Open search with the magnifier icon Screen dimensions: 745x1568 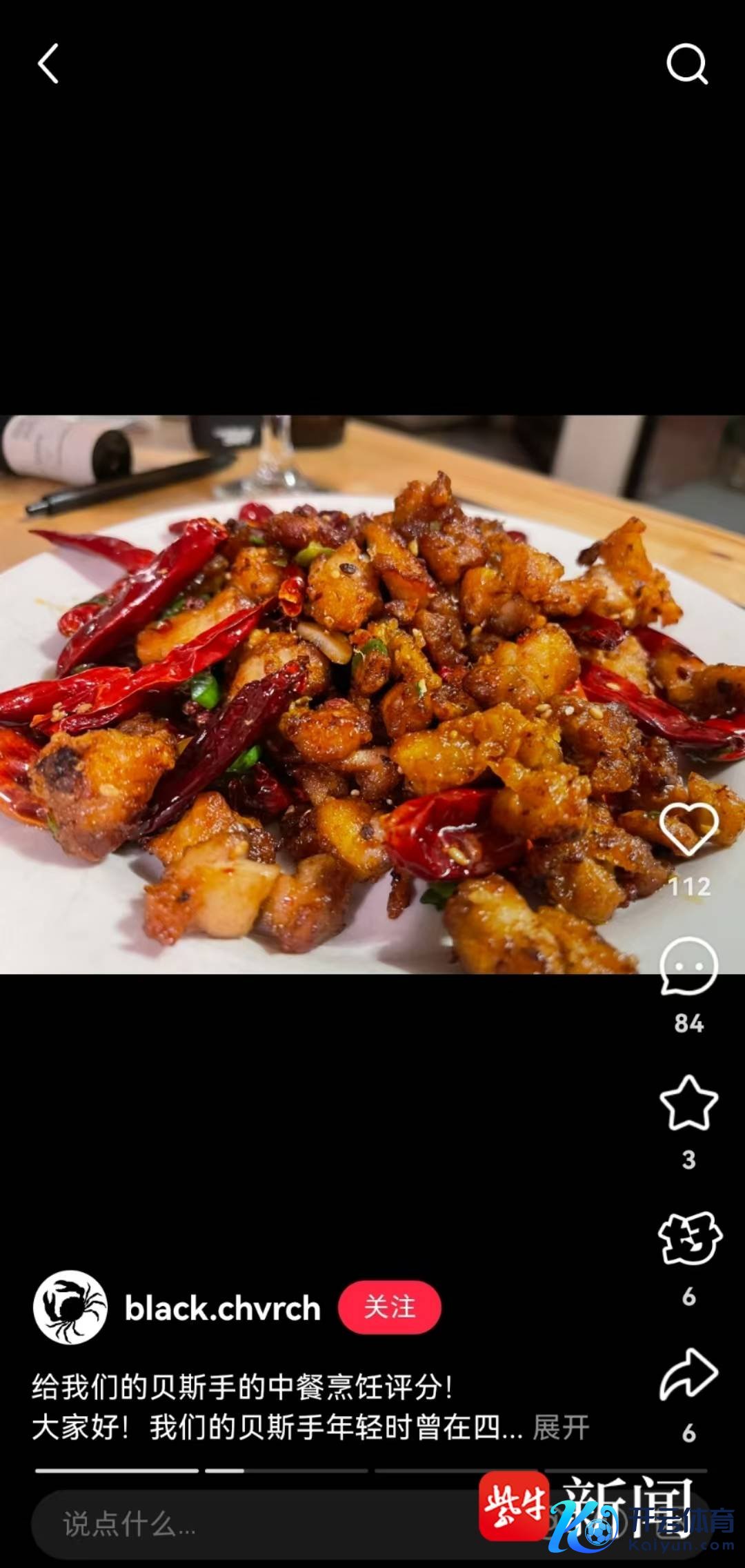pyautogui.click(x=687, y=64)
